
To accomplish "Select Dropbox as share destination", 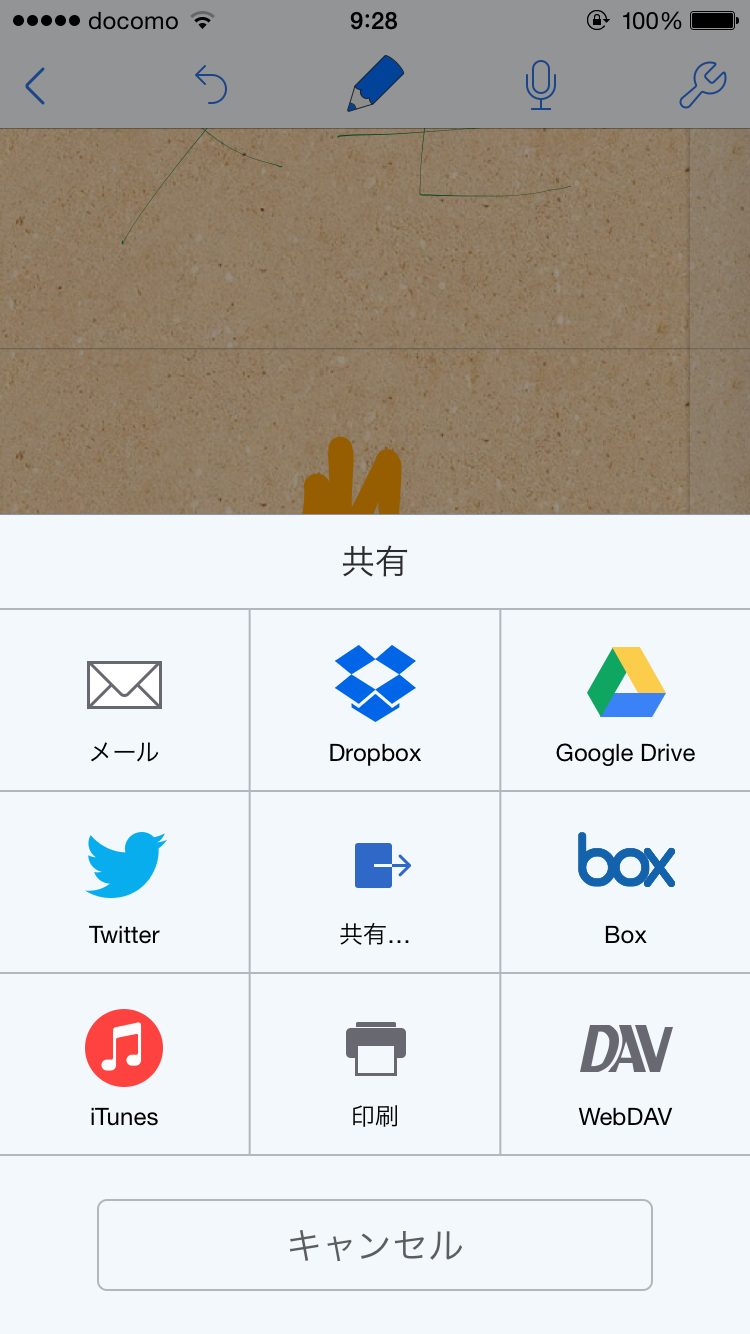I will [375, 700].
